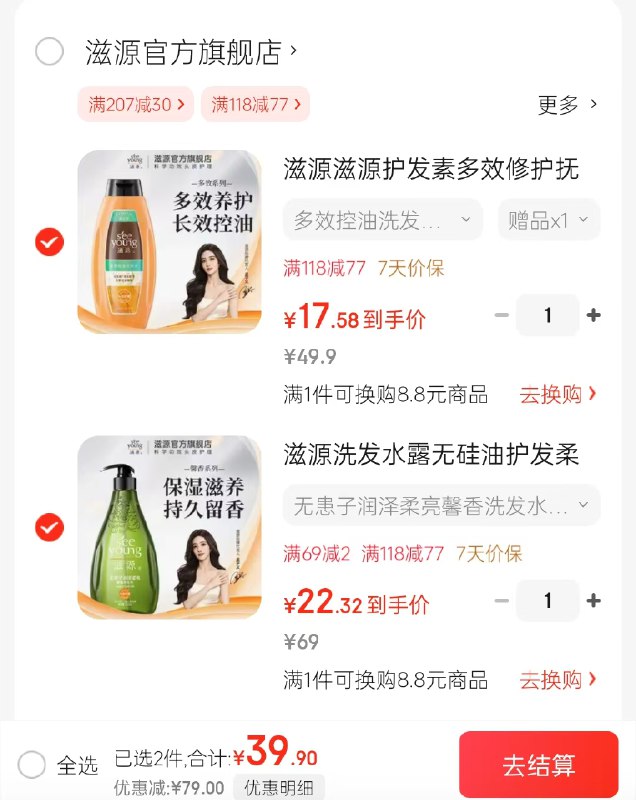Open the 保湿滋养持久留香 product image
Image resolution: width=636 pixels, height=800 pixels.
pyautogui.click(x=170, y=527)
